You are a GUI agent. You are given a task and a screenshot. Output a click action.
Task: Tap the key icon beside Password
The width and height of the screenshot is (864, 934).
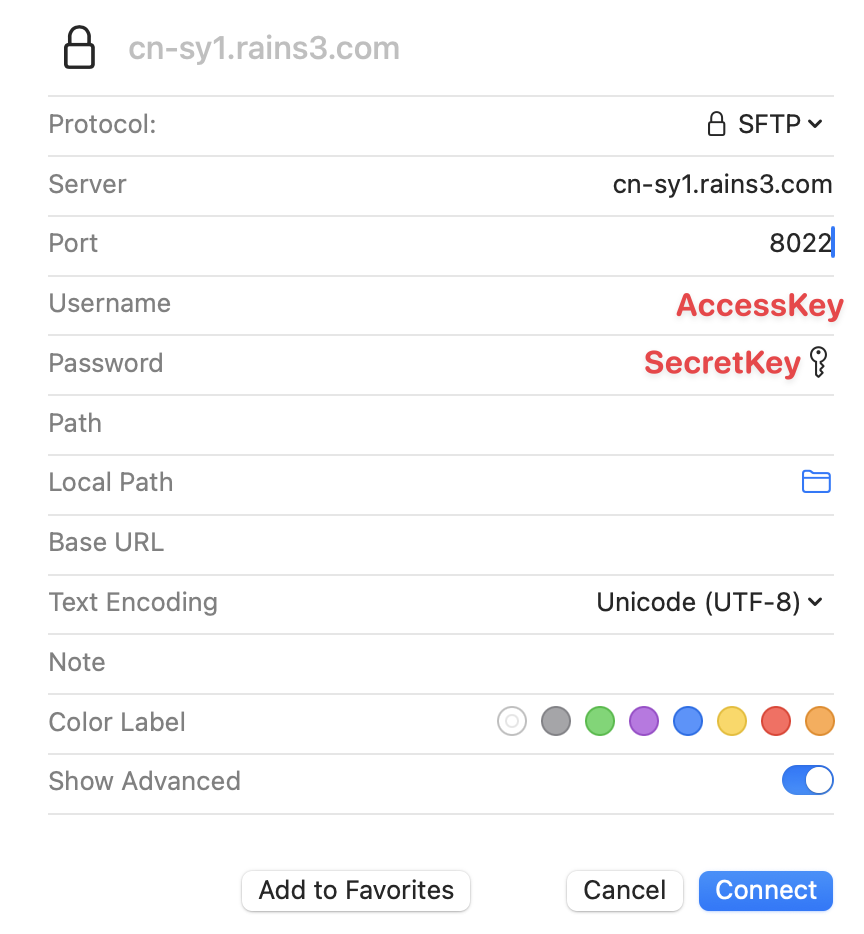tap(819, 363)
